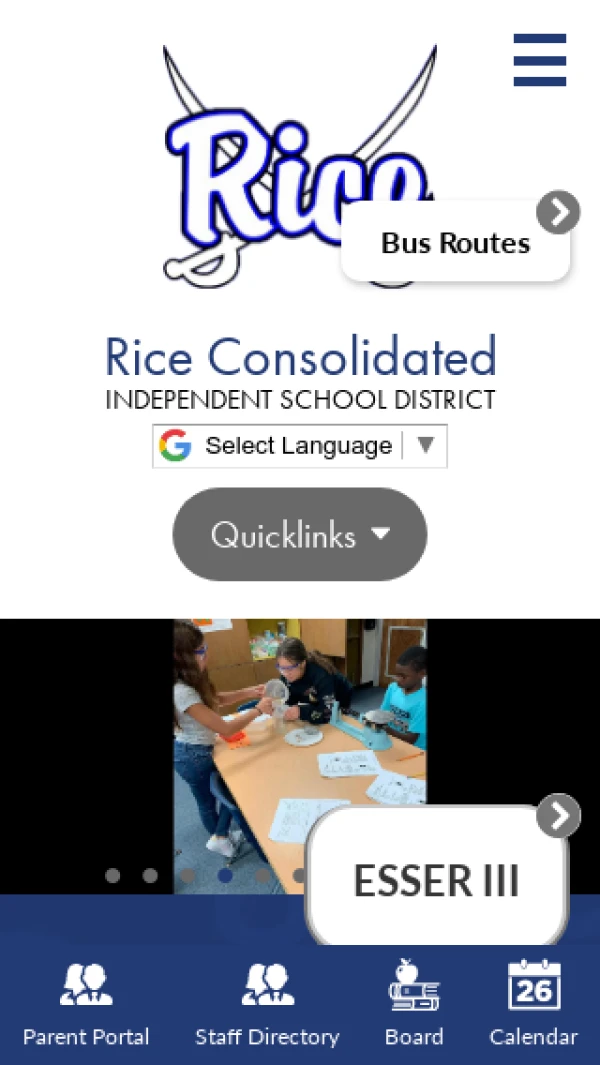Screen dimensions: 600x1065
Task: Open the ESSER III button
Action: (x=436, y=880)
